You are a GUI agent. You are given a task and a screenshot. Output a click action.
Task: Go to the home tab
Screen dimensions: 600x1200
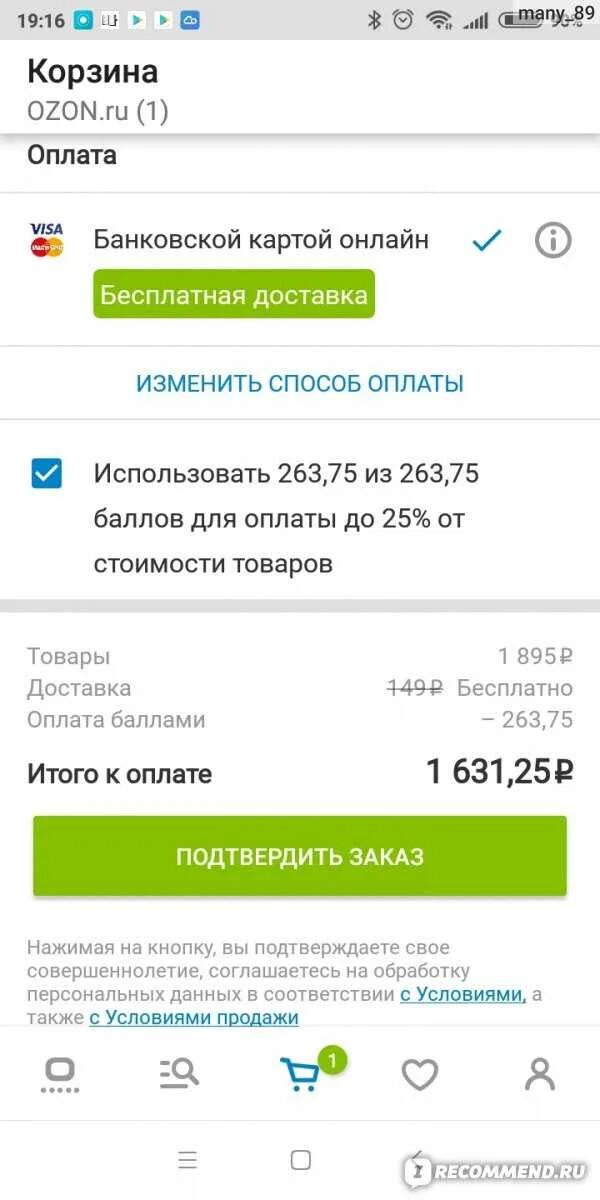[60, 1074]
